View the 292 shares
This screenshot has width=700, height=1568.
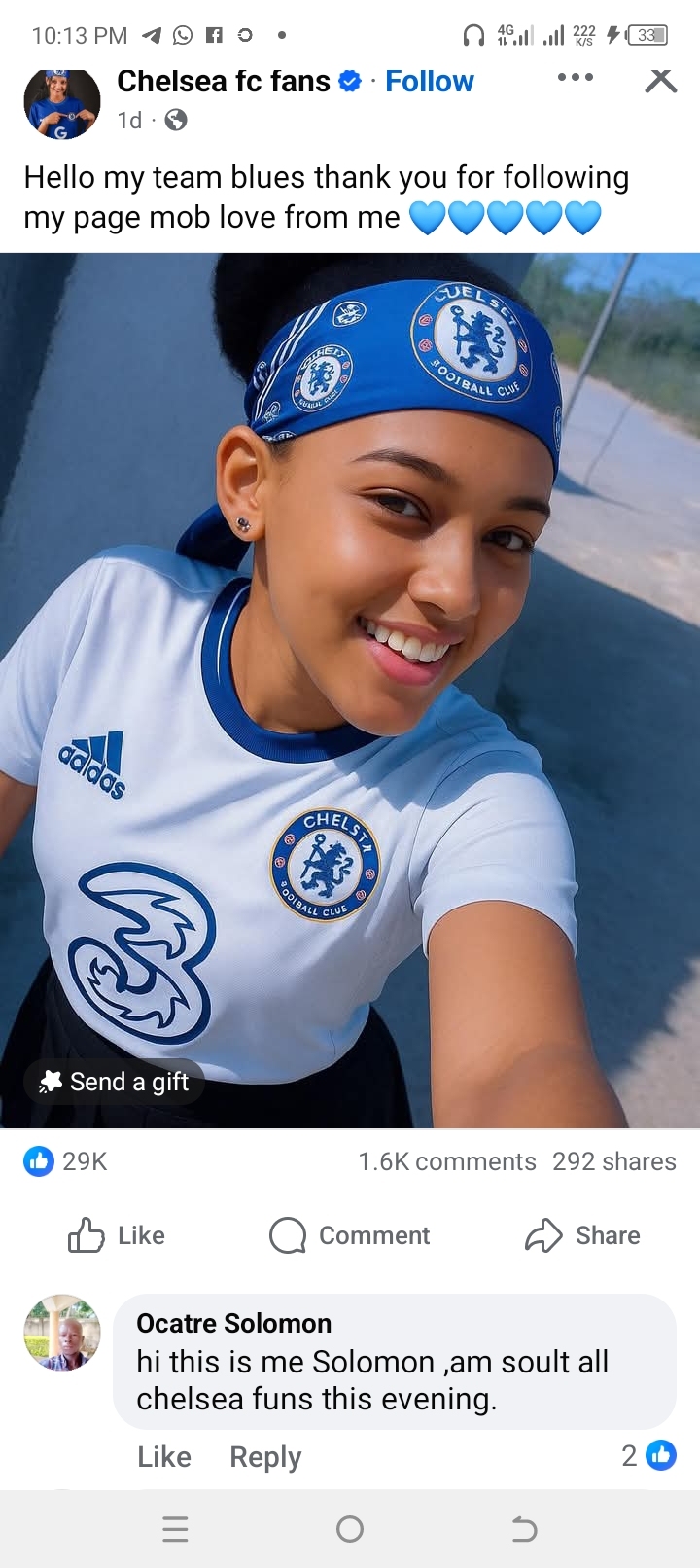[613, 1161]
